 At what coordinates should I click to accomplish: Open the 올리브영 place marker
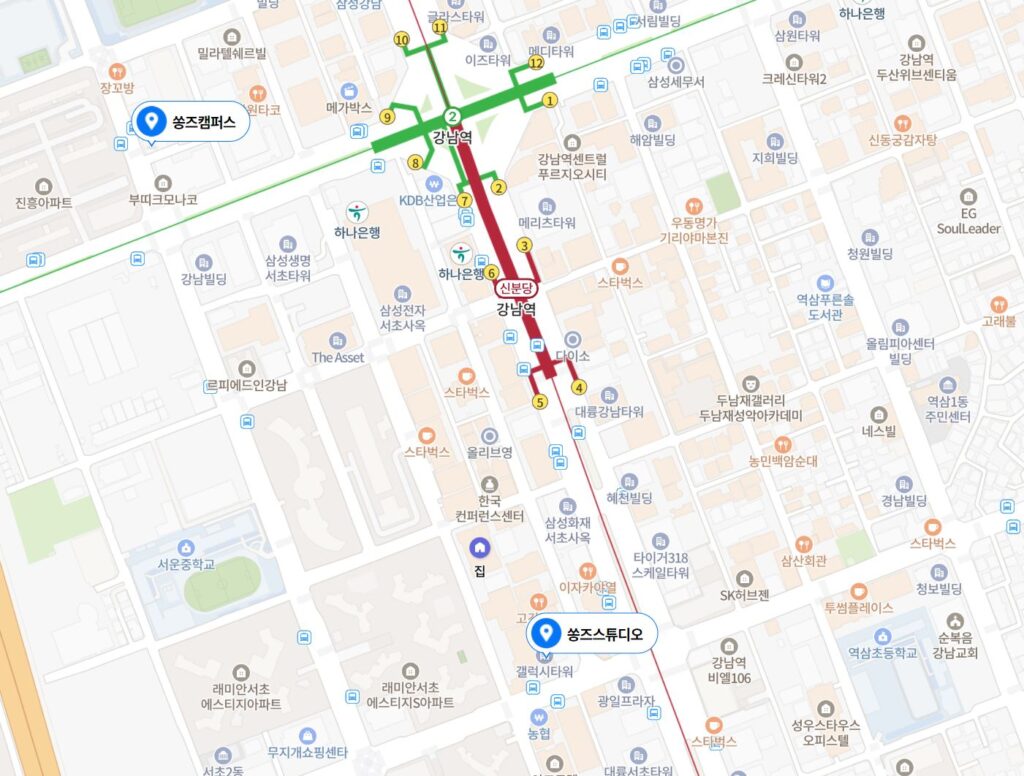[x=489, y=436]
